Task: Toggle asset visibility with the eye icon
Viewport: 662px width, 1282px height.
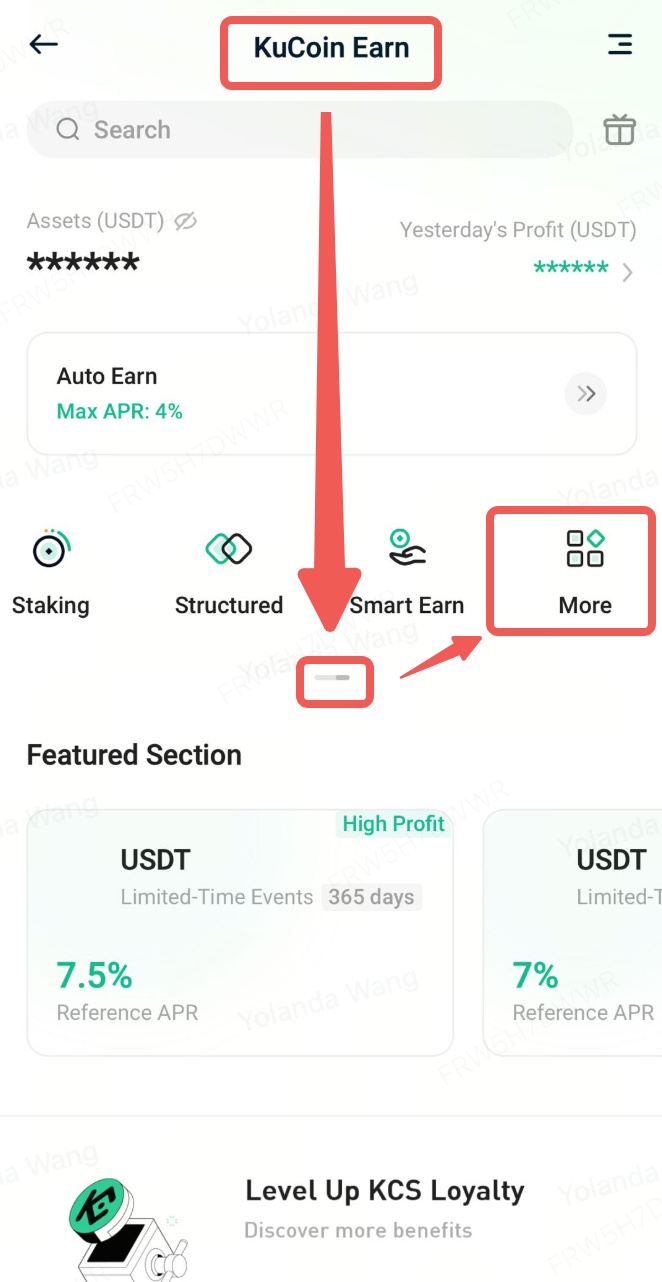Action: coord(185,222)
